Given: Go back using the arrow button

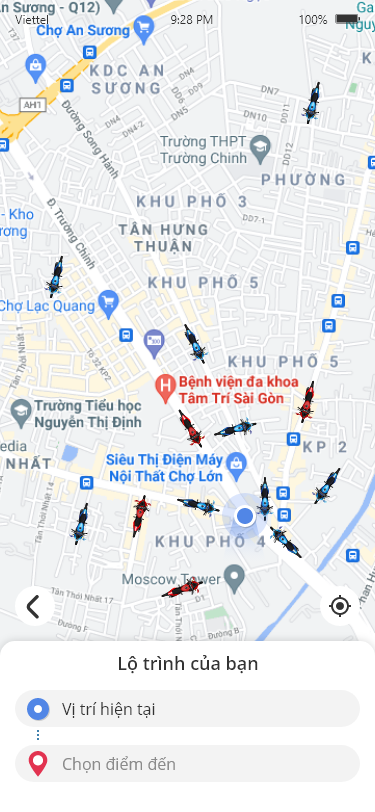Looking at the screenshot, I should (34, 606).
